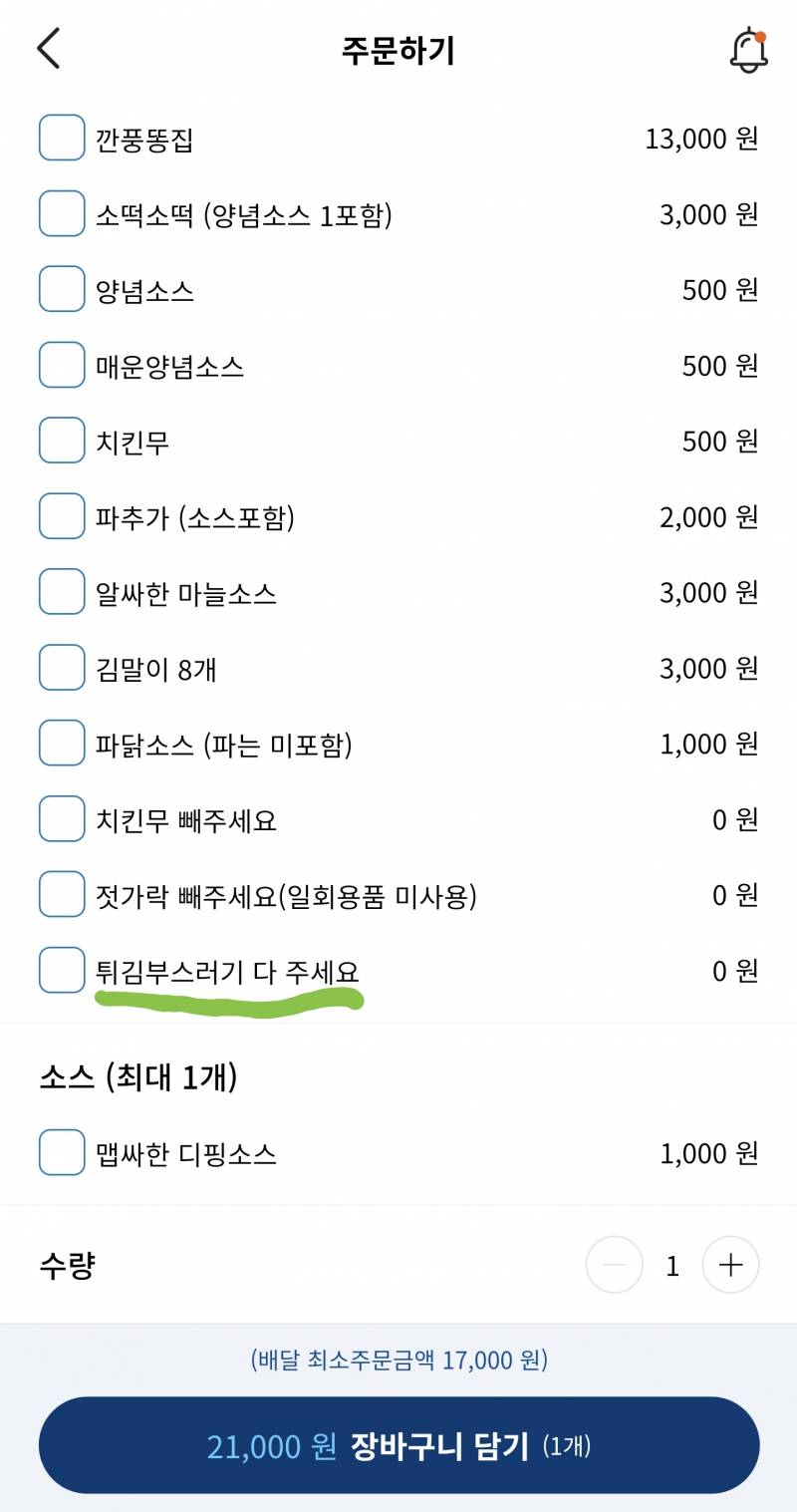Click the quantity number field

[672, 1264]
